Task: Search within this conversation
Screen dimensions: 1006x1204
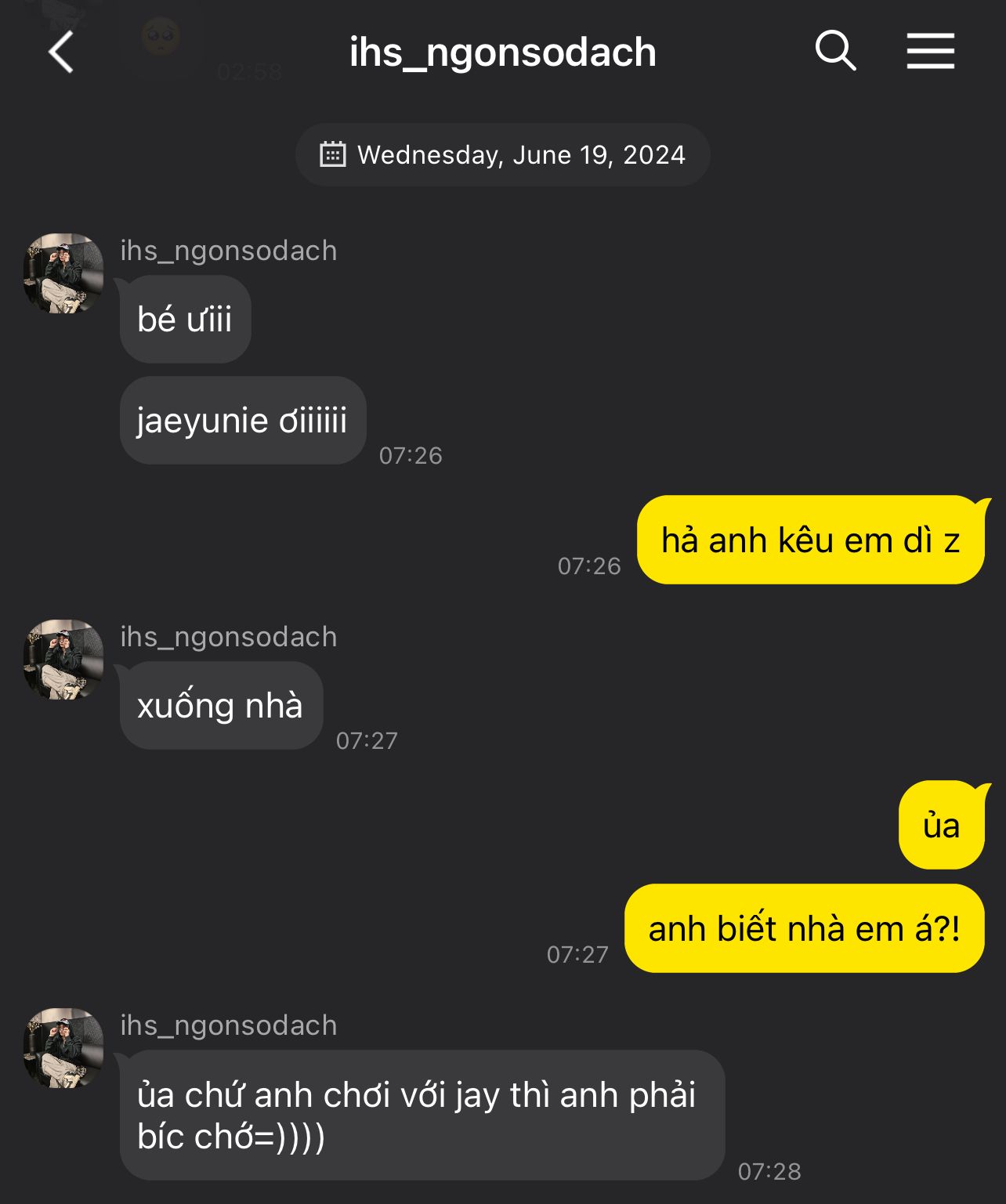Action: [835, 52]
